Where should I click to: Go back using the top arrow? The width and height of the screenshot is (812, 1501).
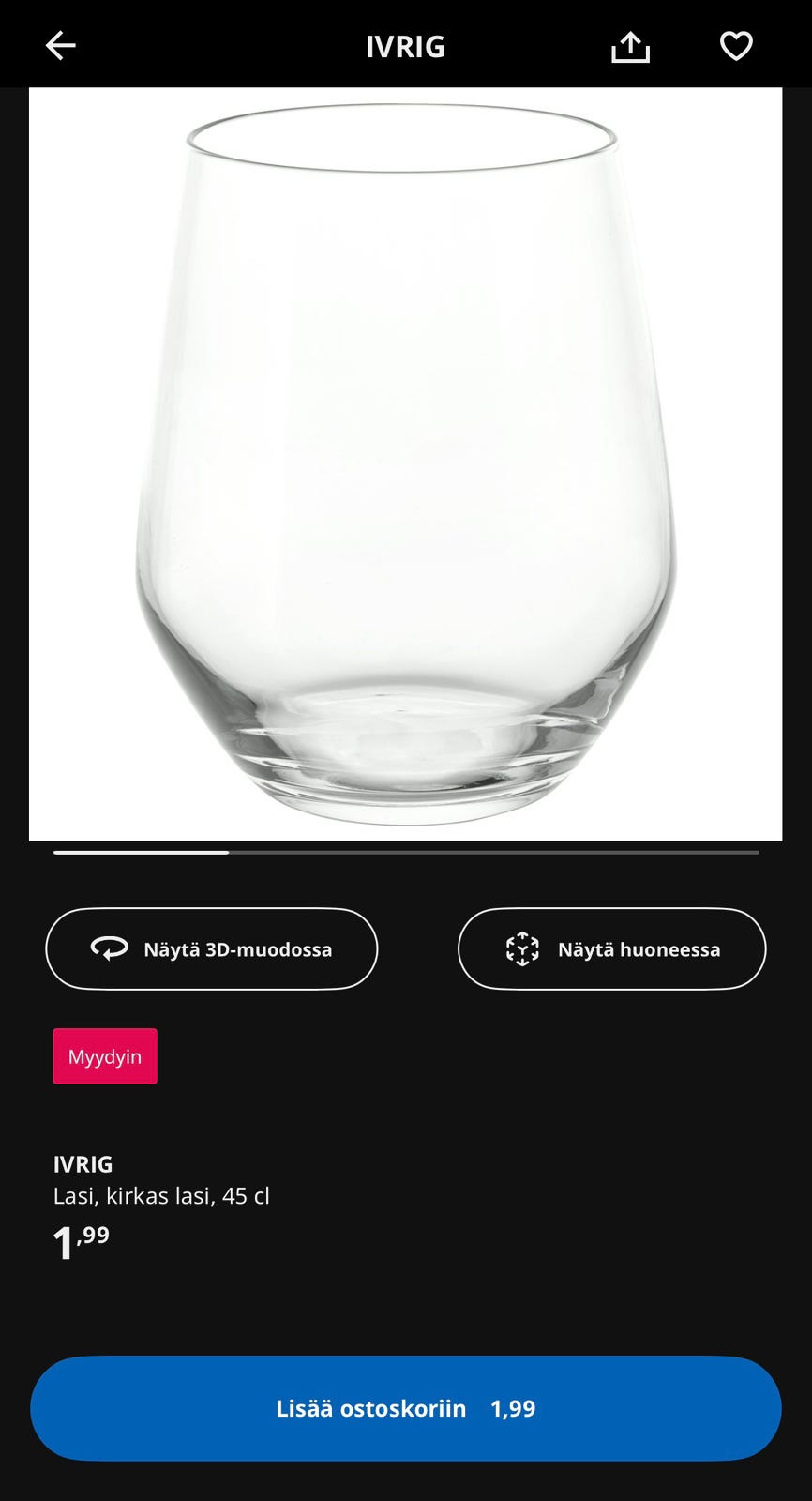click(x=61, y=45)
